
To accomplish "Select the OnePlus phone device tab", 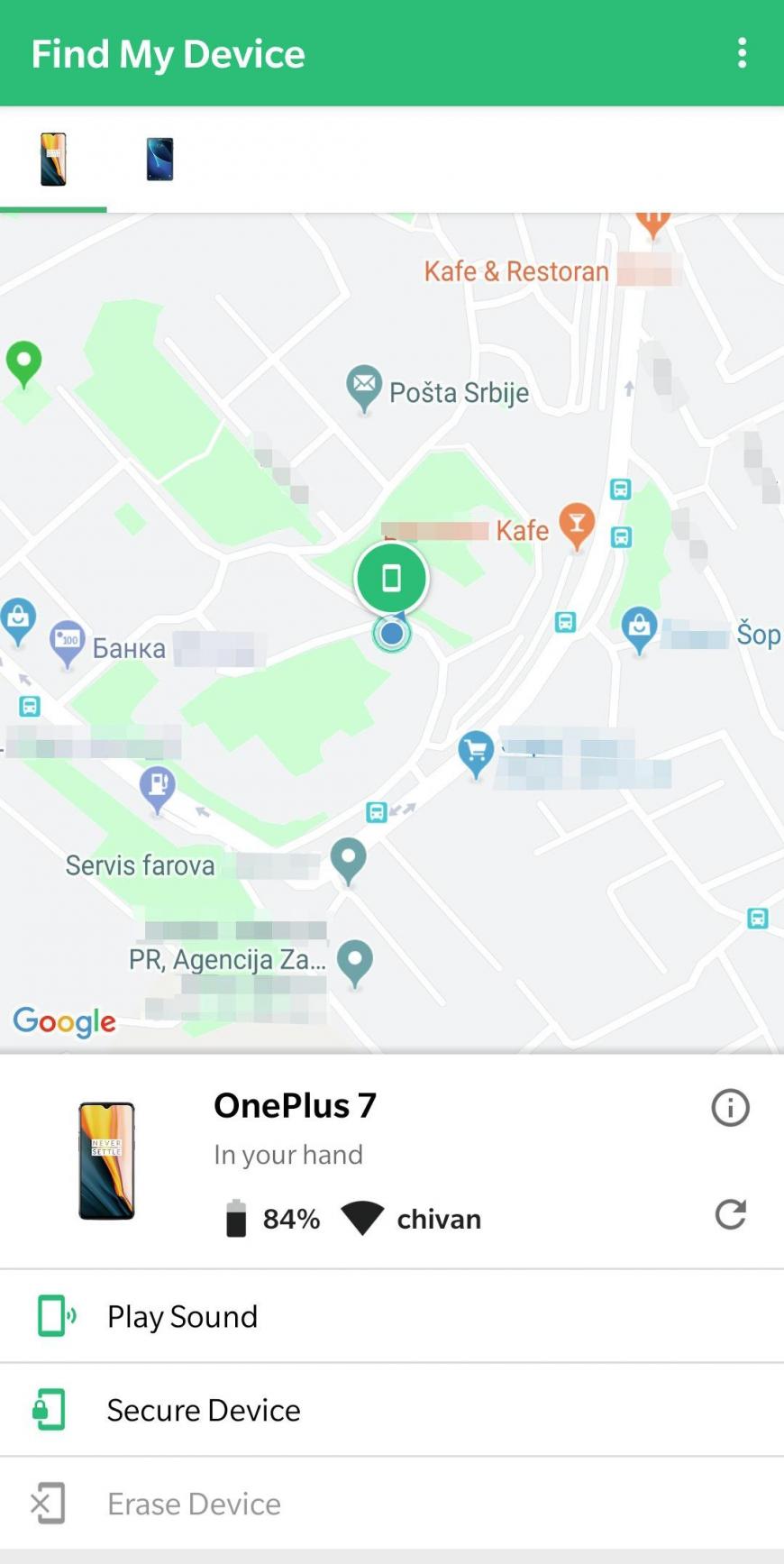I will (53, 160).
